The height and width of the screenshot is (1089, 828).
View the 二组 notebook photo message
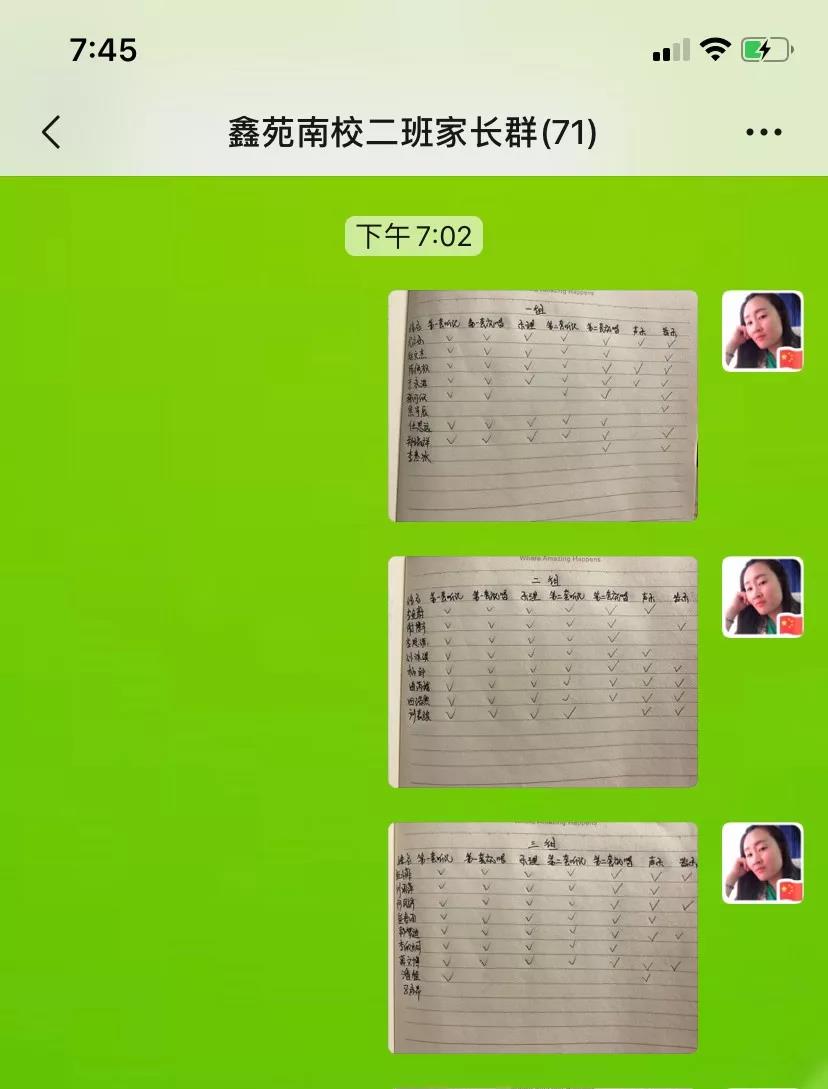[x=543, y=672]
